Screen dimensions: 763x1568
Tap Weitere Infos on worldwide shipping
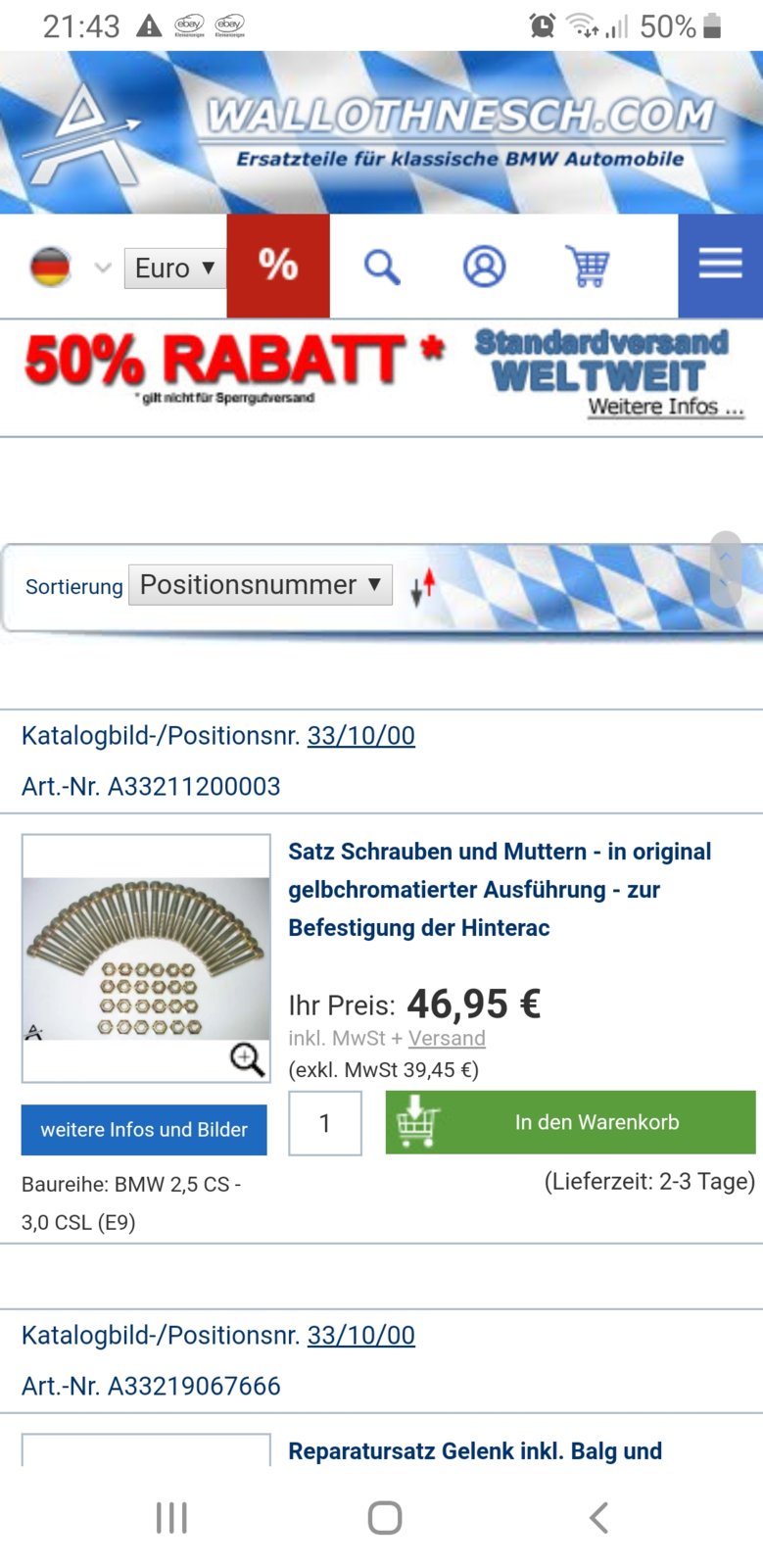(x=665, y=407)
